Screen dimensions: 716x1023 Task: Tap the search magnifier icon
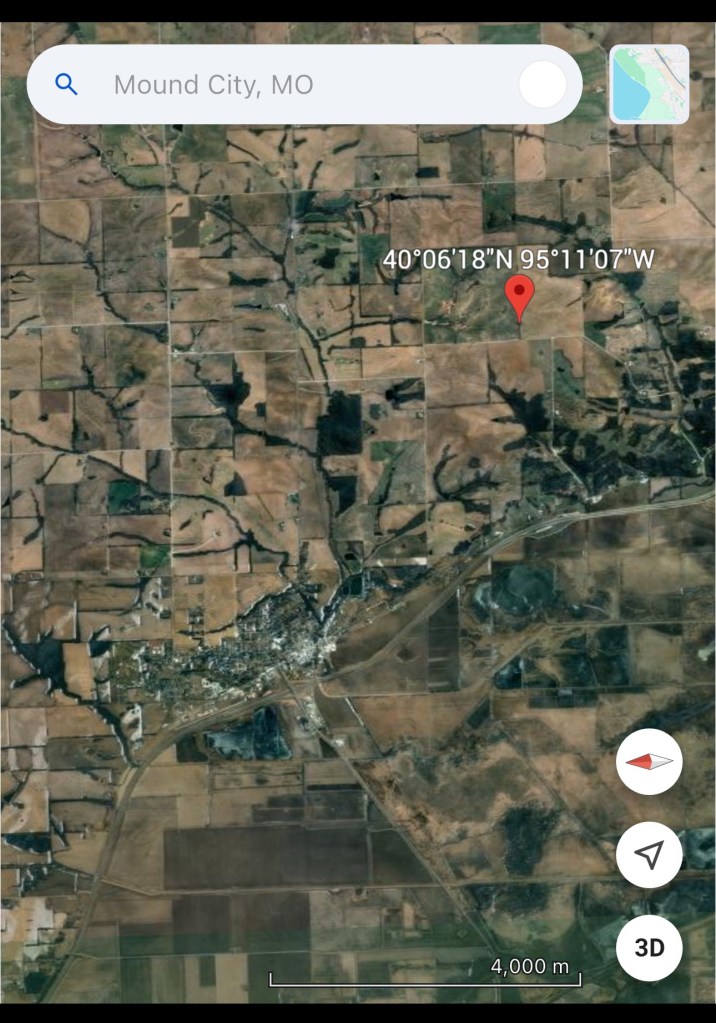[x=67, y=85]
